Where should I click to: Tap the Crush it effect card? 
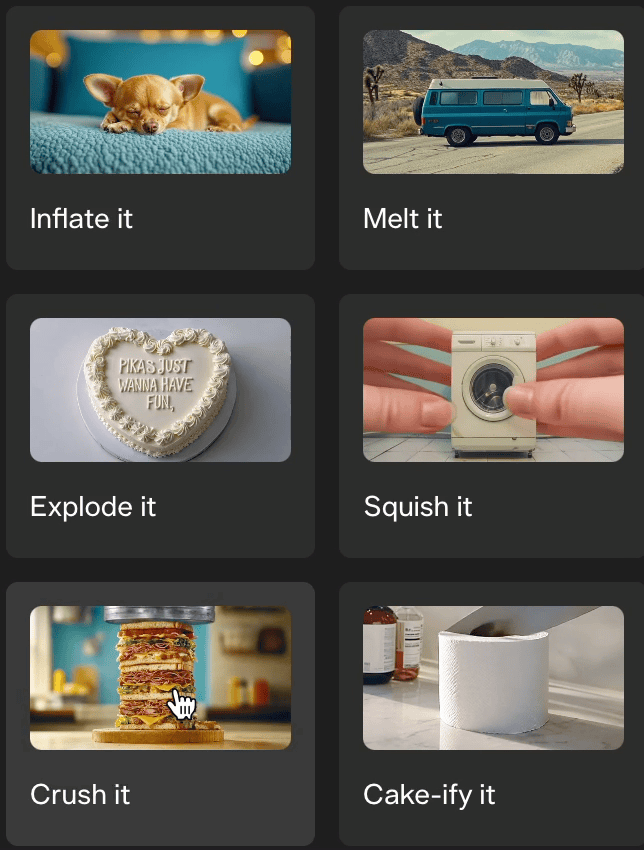160,714
